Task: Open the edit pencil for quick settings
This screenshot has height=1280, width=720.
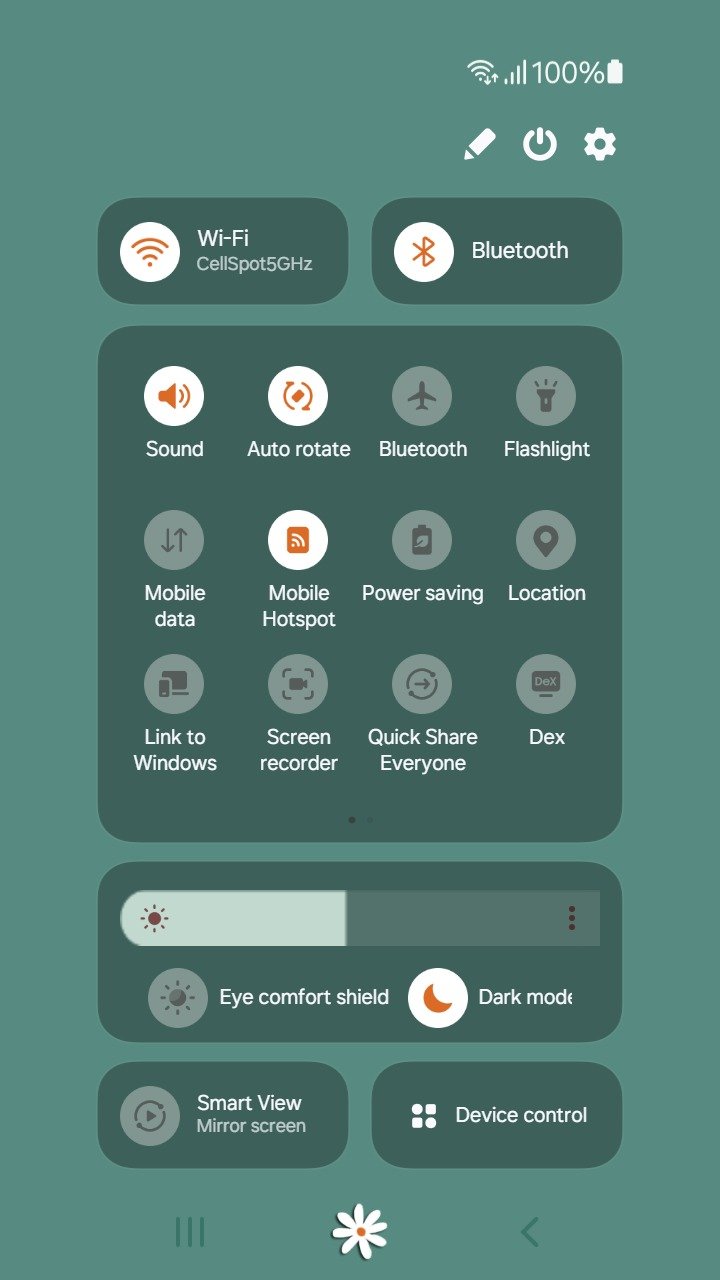Action: pos(480,145)
